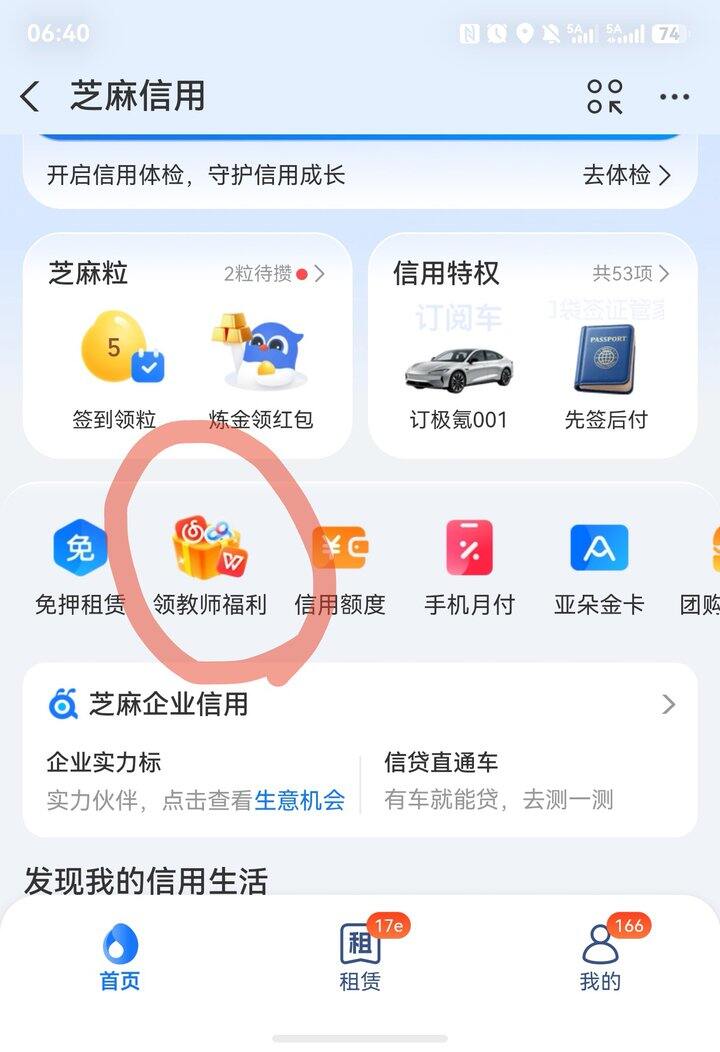Open 手机月付
Viewport: 720px width, 1052px height.
469,568
